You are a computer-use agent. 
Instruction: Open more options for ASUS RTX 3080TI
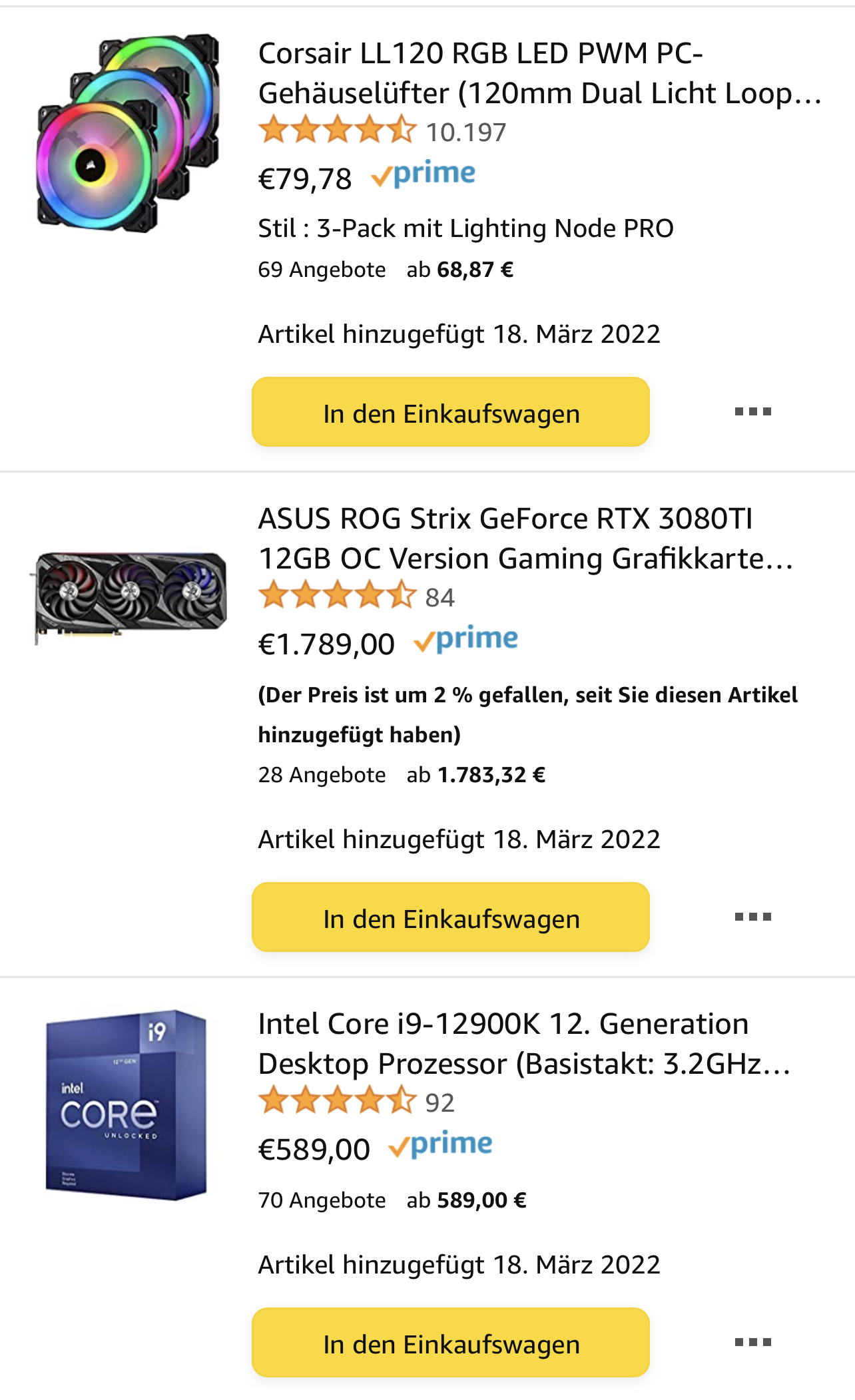(x=752, y=917)
